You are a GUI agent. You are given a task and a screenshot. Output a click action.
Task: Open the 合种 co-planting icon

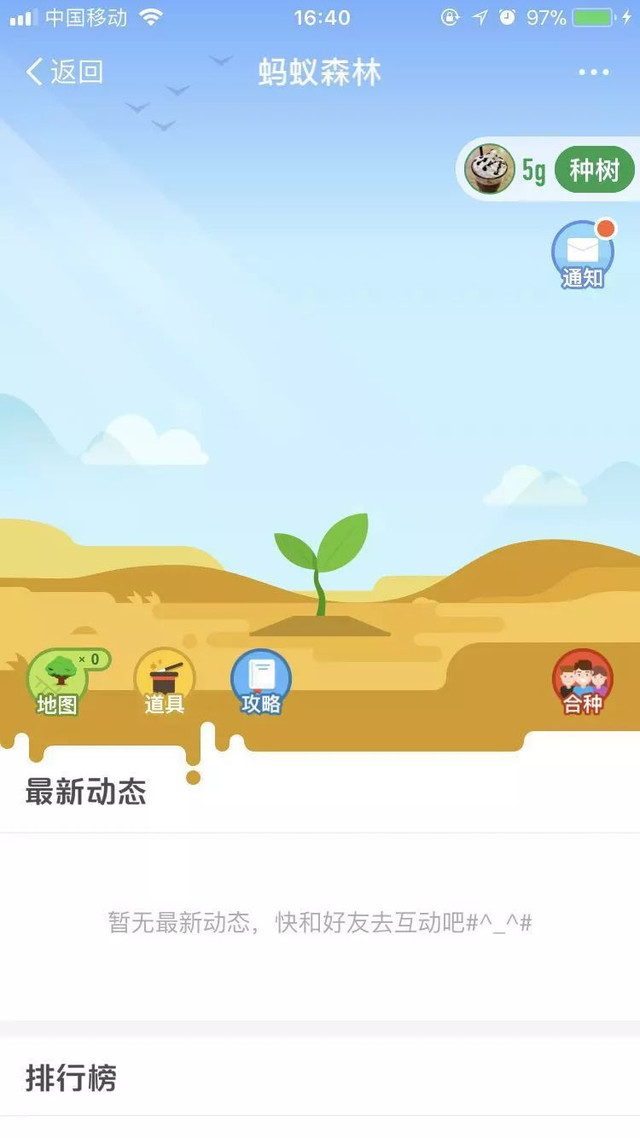pos(582,682)
